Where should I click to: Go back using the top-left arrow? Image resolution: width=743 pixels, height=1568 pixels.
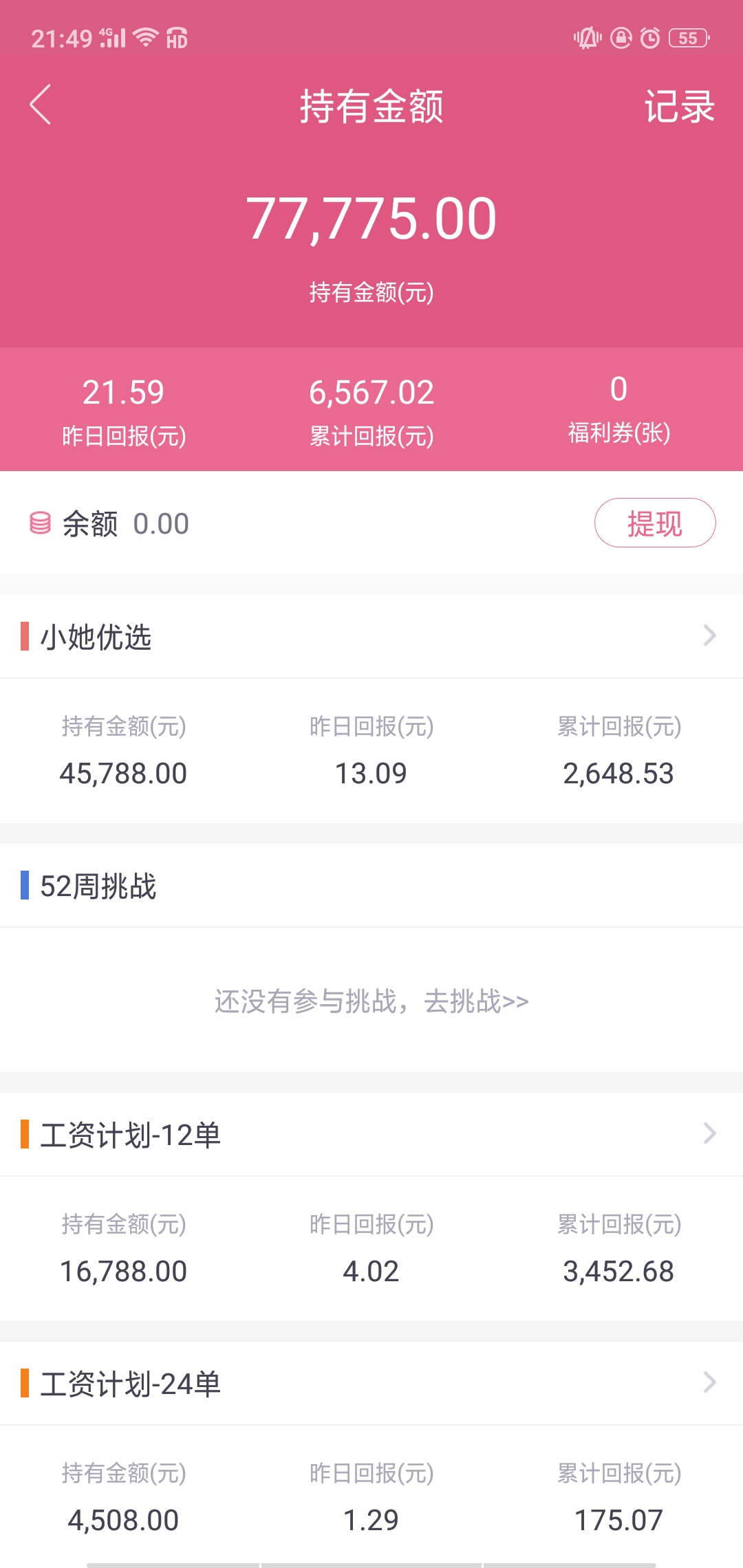(x=41, y=105)
